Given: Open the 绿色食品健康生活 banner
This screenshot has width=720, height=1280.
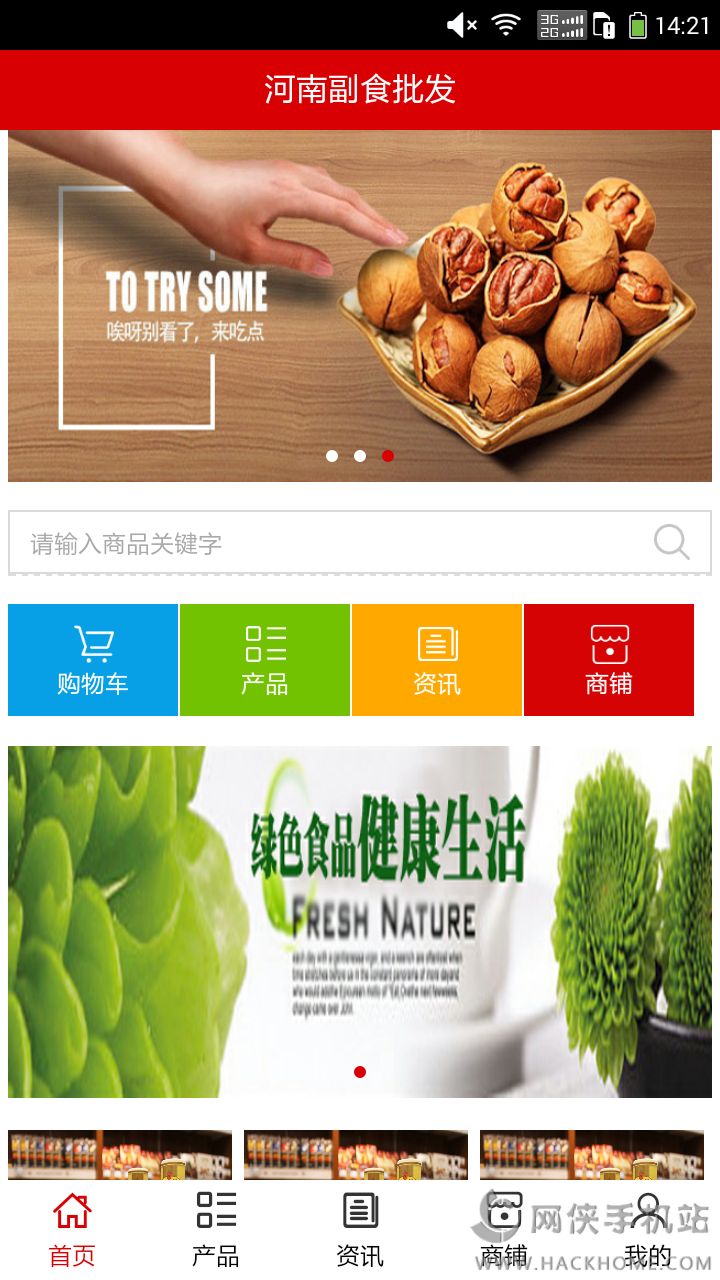Looking at the screenshot, I should 360,920.
